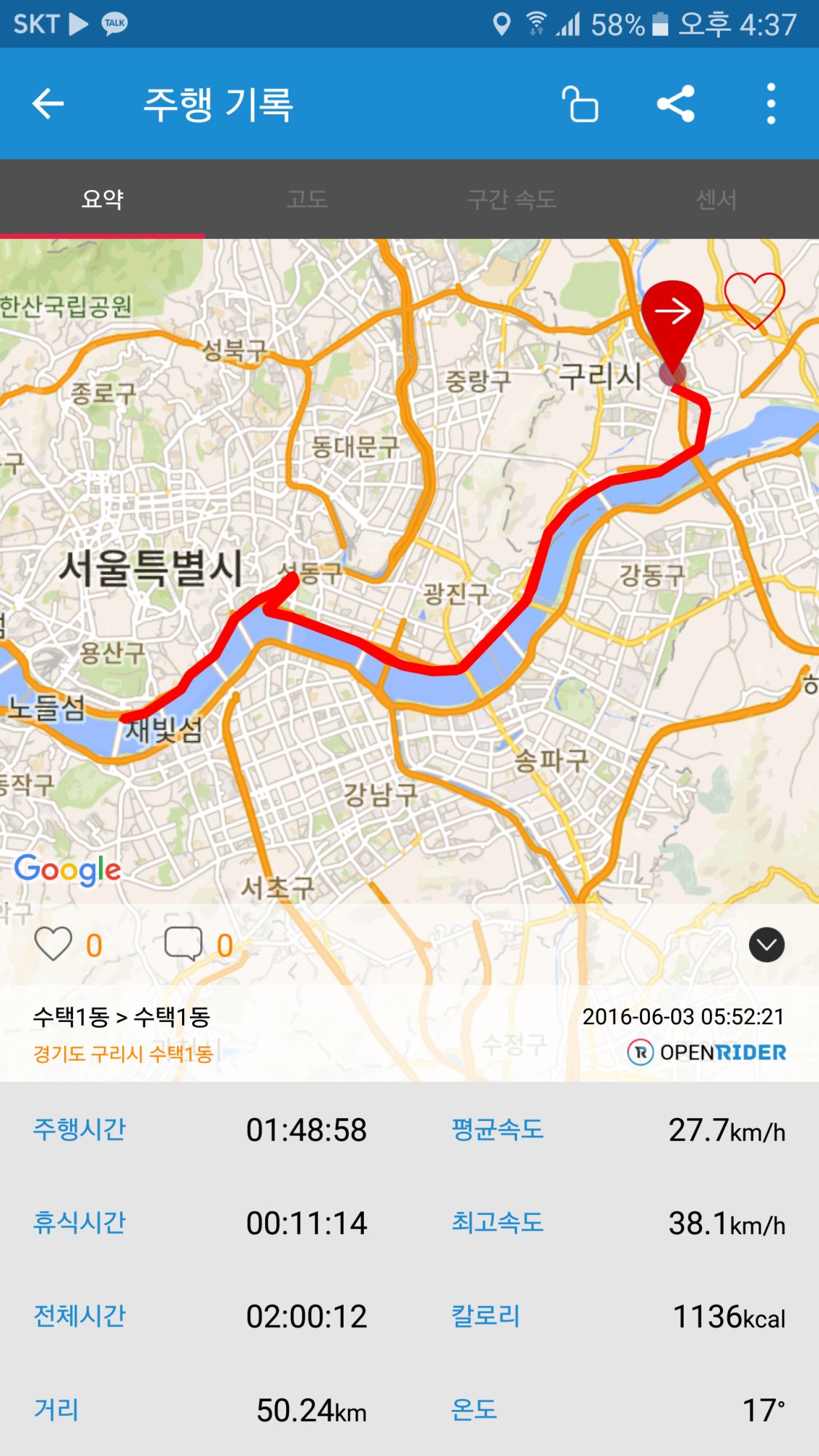Share this riding record
Screen dimensions: 819x1456
pos(676,104)
